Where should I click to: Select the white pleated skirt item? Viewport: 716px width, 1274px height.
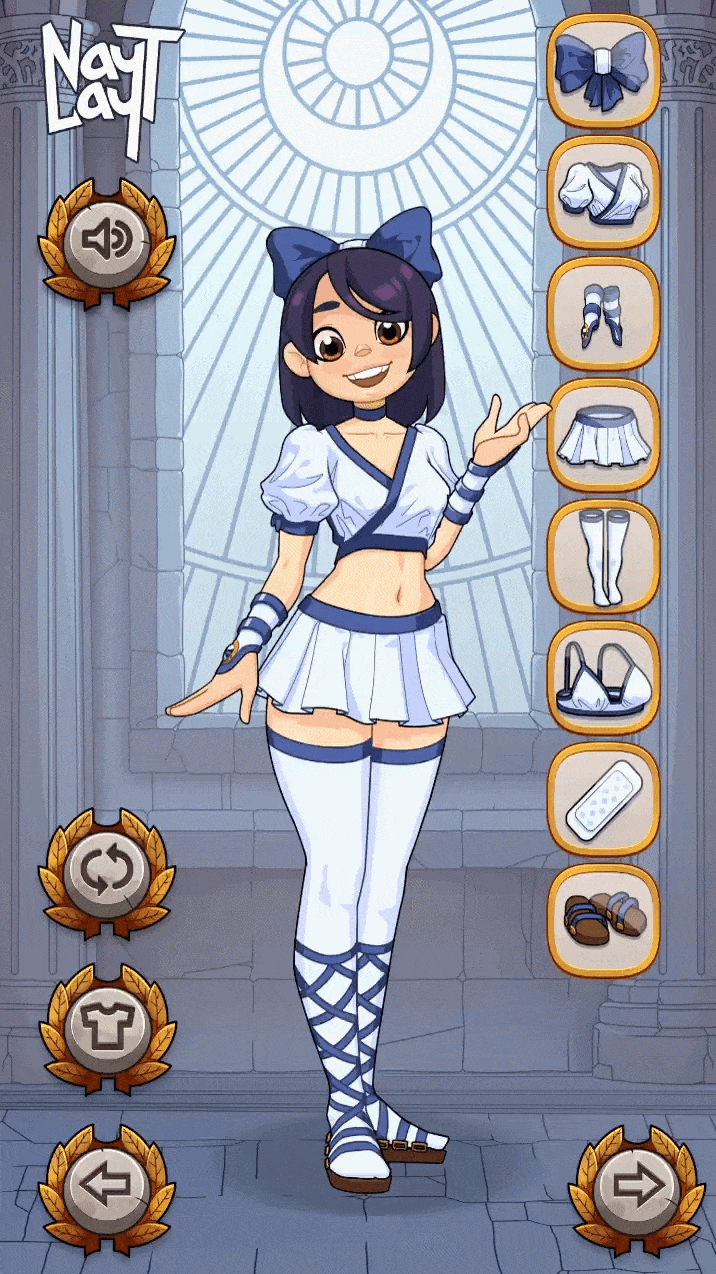[603, 435]
